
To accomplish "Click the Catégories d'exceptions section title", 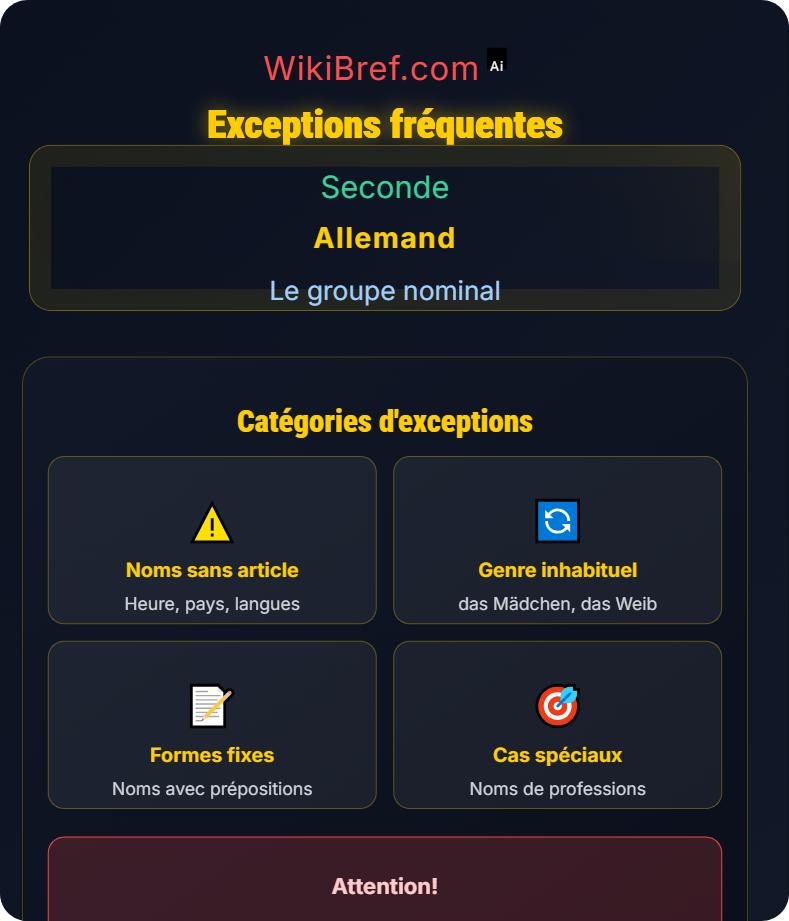I will [385, 421].
